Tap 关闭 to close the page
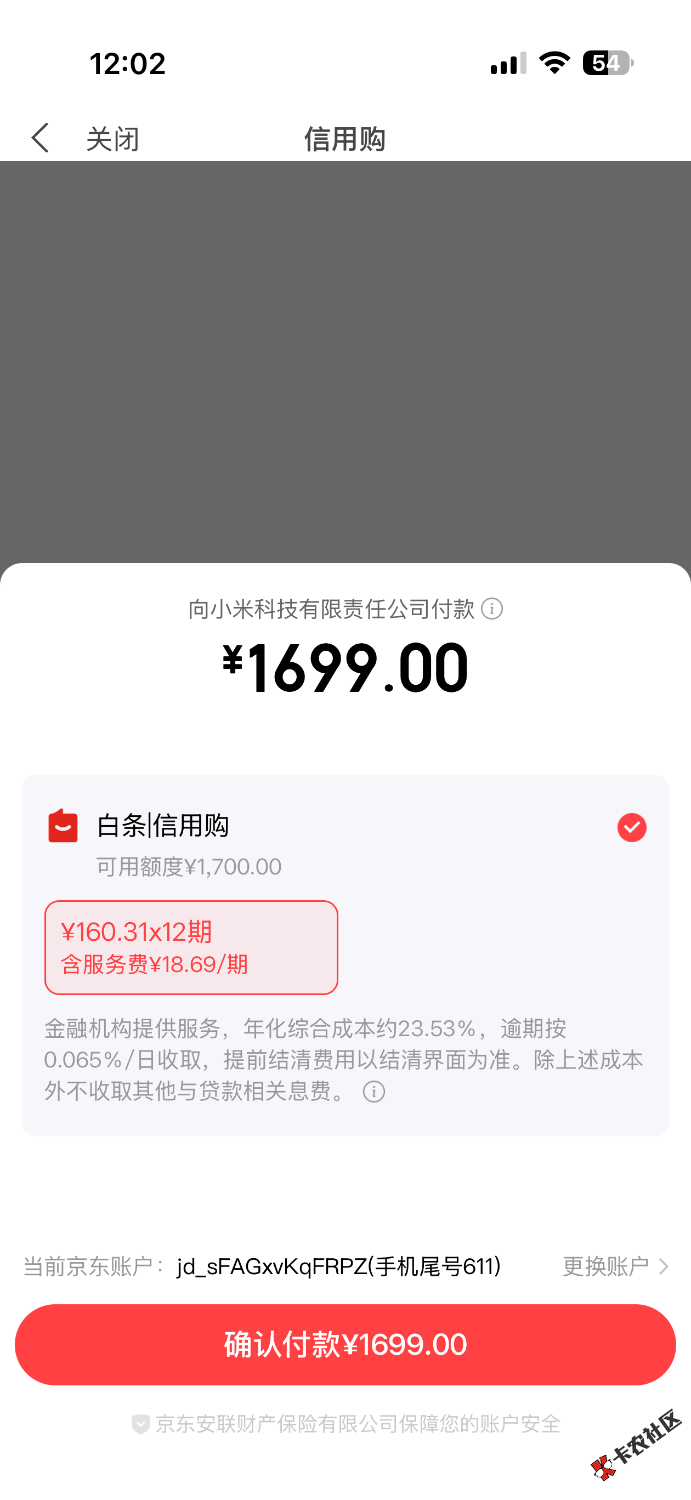The width and height of the screenshot is (691, 1500). click(112, 139)
